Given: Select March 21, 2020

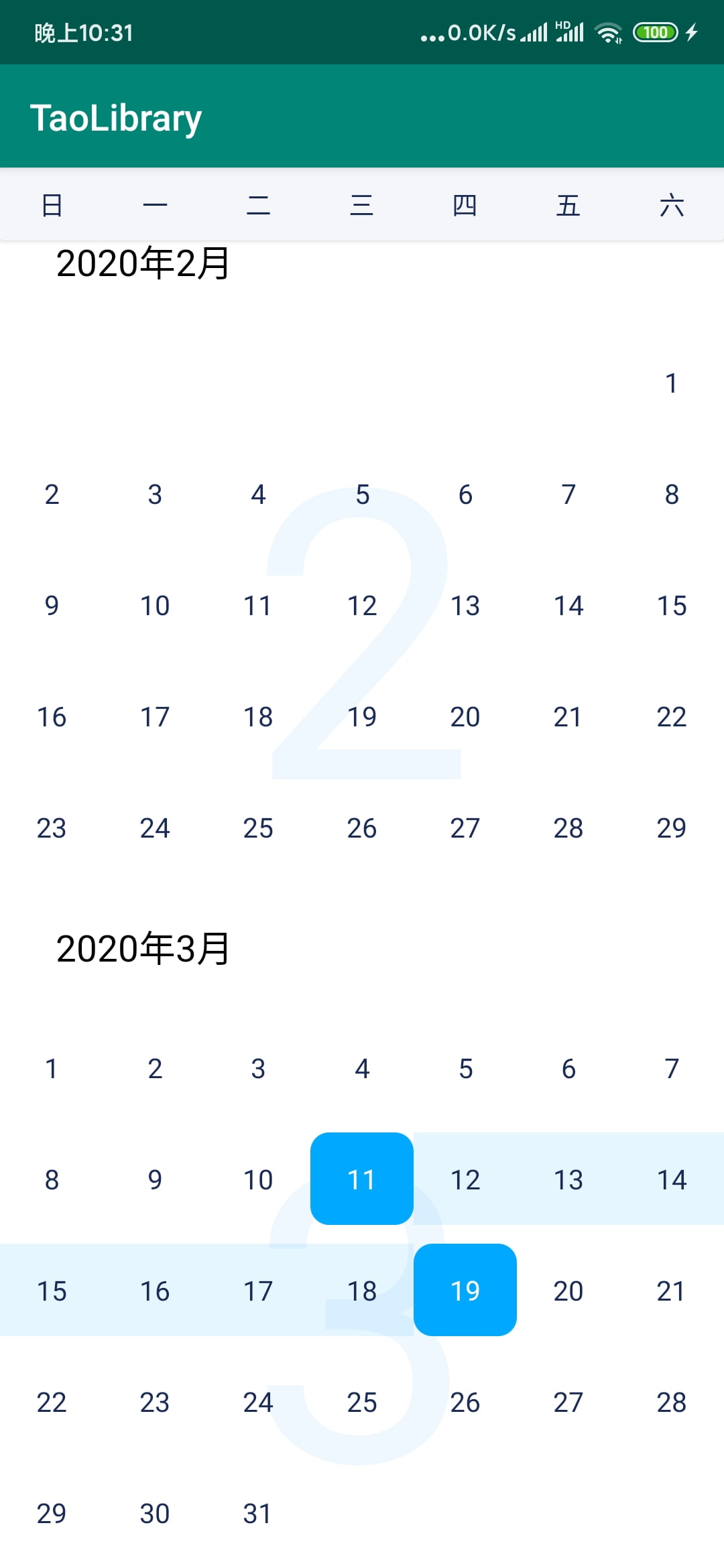Looking at the screenshot, I should (671, 1291).
